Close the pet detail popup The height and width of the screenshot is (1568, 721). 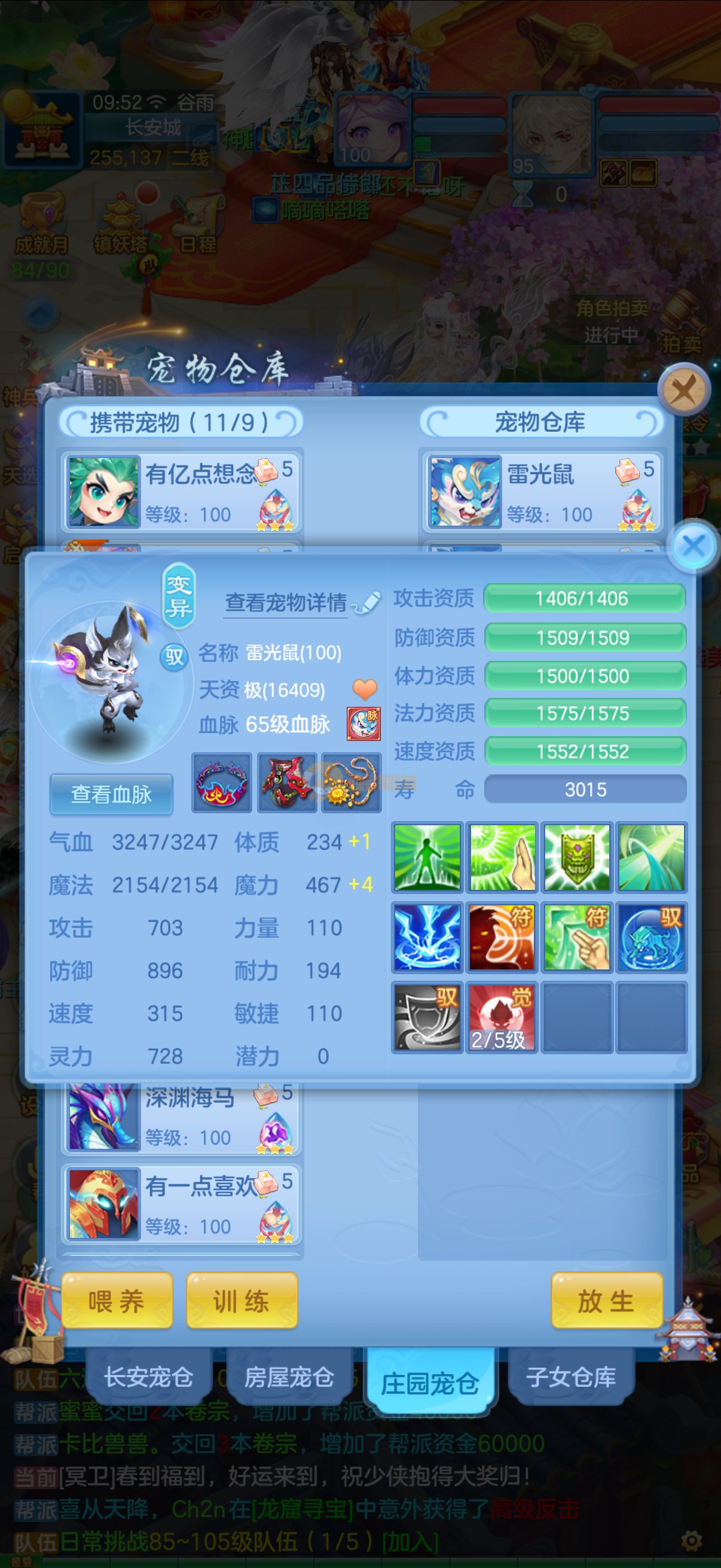[x=693, y=545]
